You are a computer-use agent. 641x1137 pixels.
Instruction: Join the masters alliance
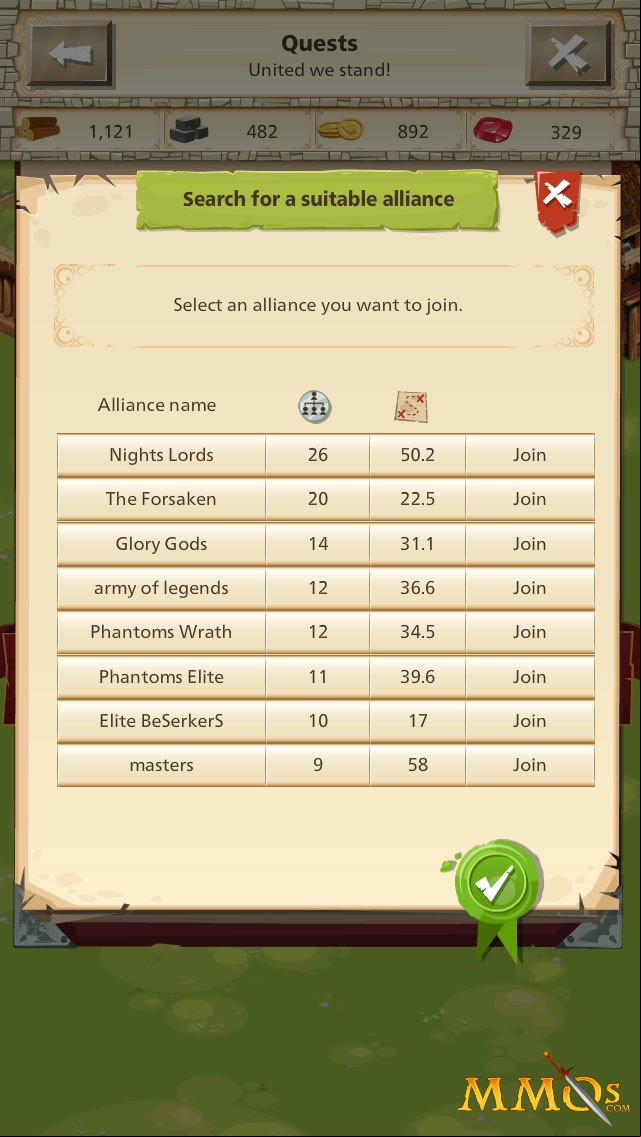530,766
